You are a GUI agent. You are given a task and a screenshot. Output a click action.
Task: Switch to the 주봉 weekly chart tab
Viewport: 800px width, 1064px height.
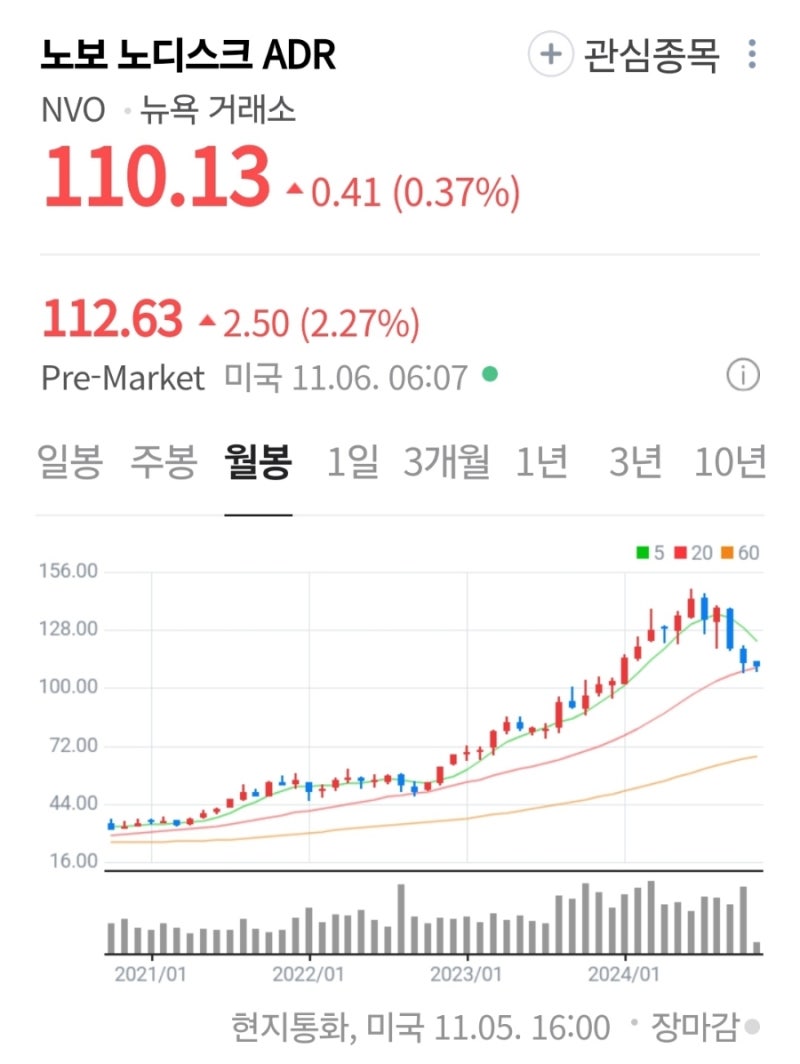coord(163,460)
